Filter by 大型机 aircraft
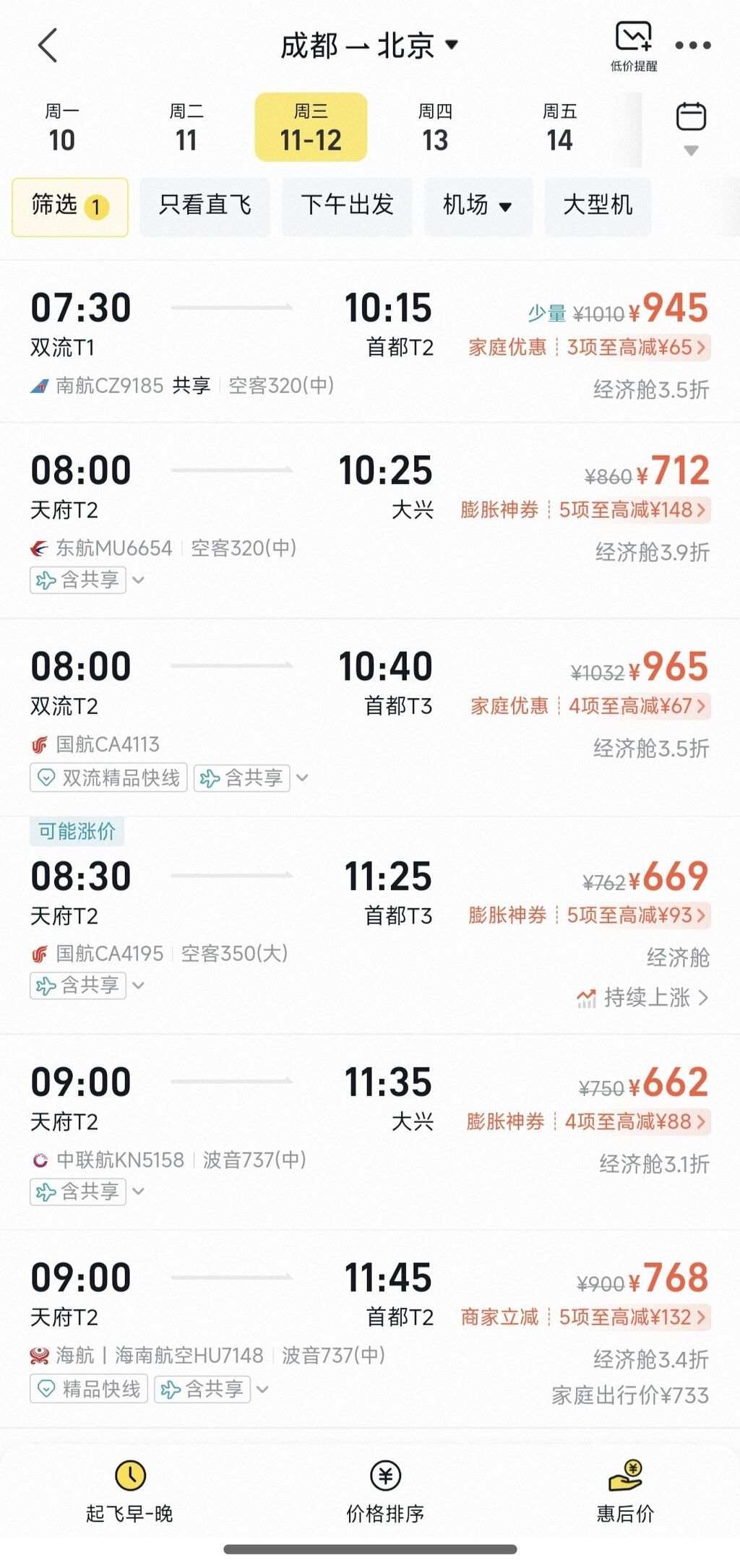 (x=598, y=207)
